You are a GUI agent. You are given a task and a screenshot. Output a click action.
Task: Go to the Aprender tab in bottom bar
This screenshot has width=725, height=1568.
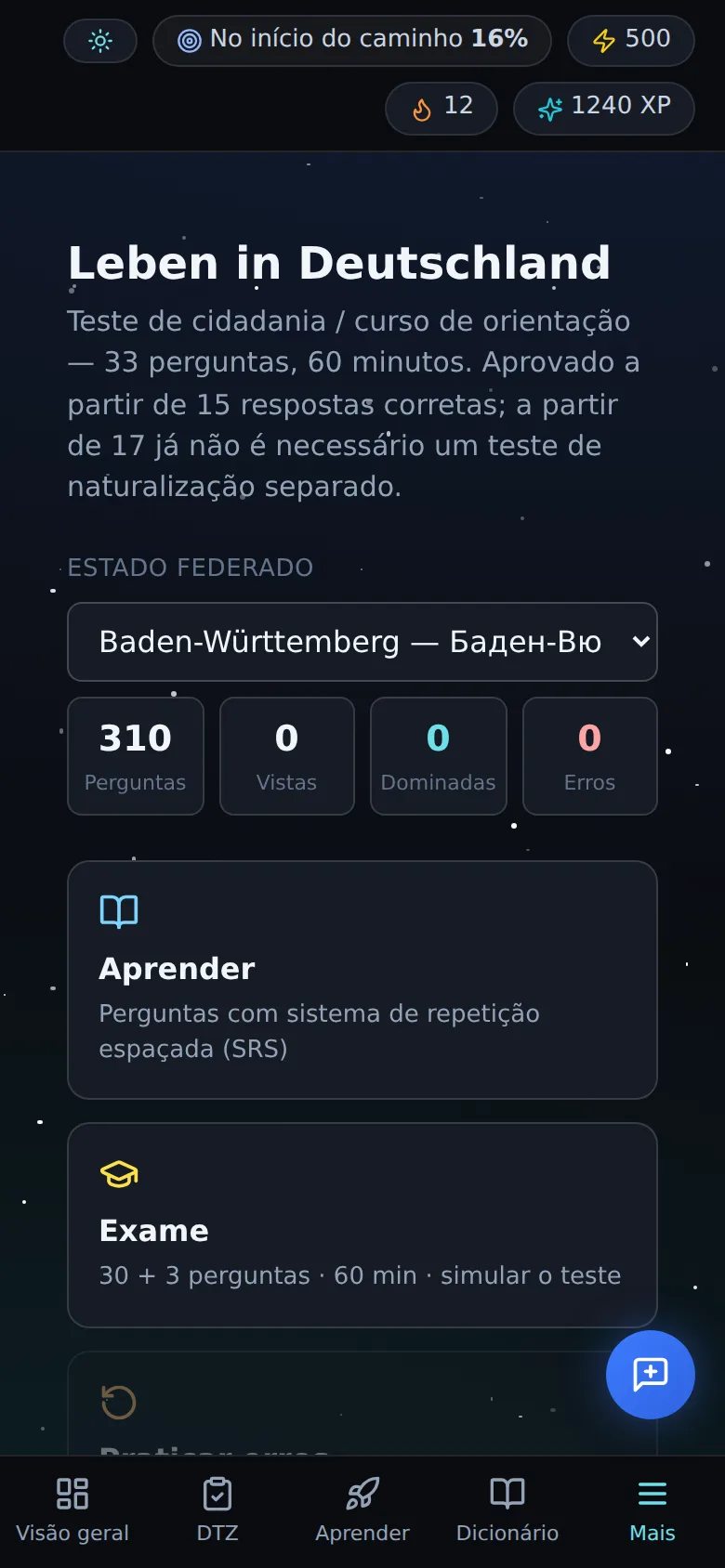click(x=362, y=1511)
